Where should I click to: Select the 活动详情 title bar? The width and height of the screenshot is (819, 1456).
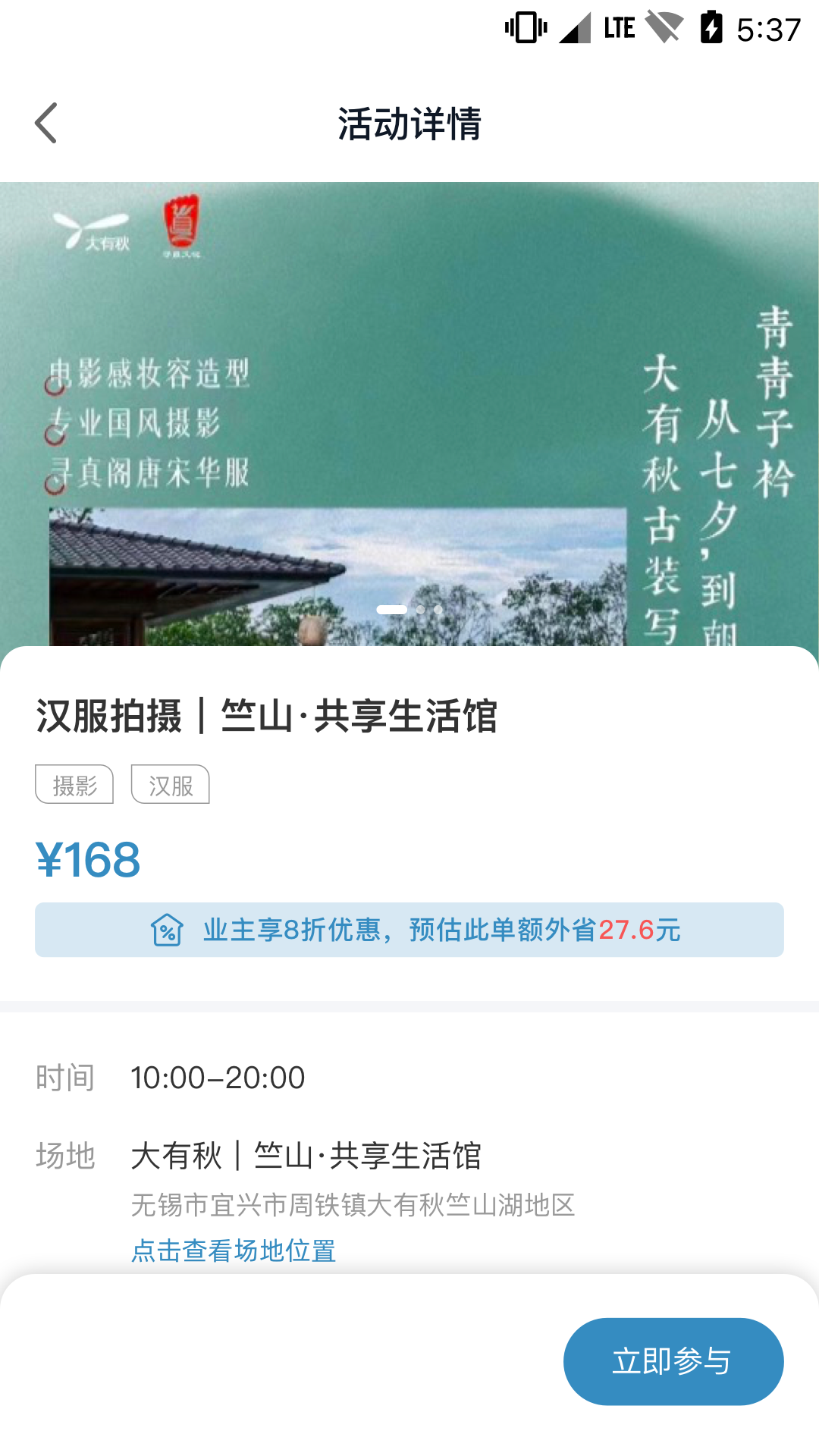(409, 124)
